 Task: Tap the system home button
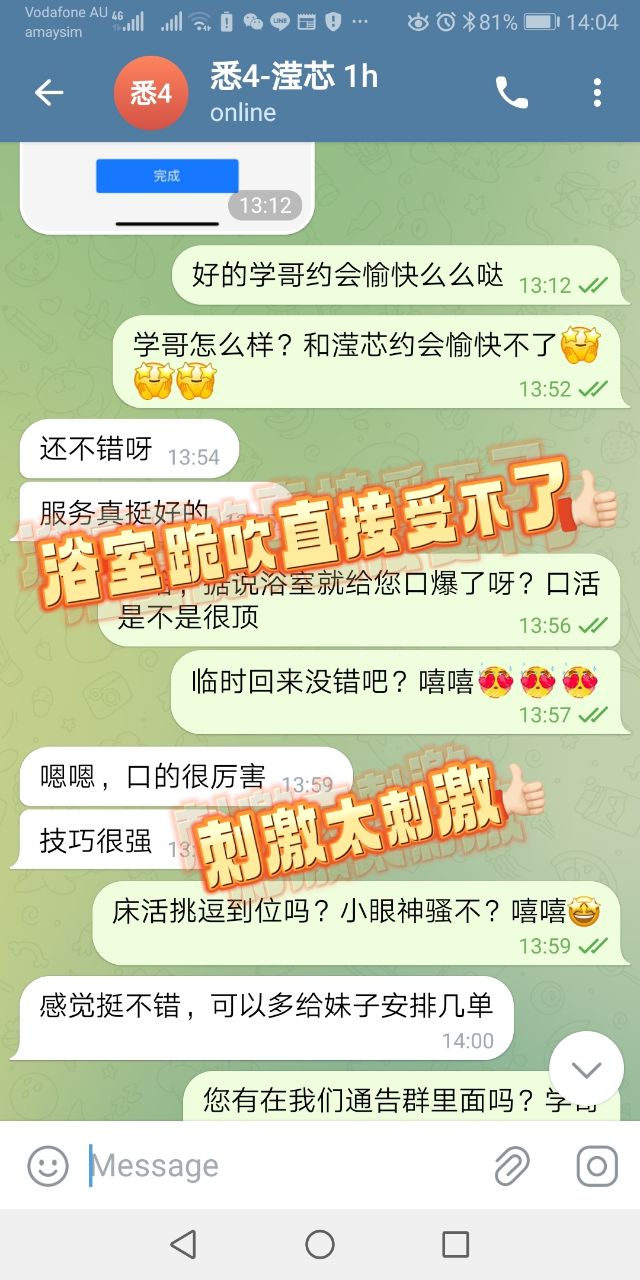tap(320, 1244)
